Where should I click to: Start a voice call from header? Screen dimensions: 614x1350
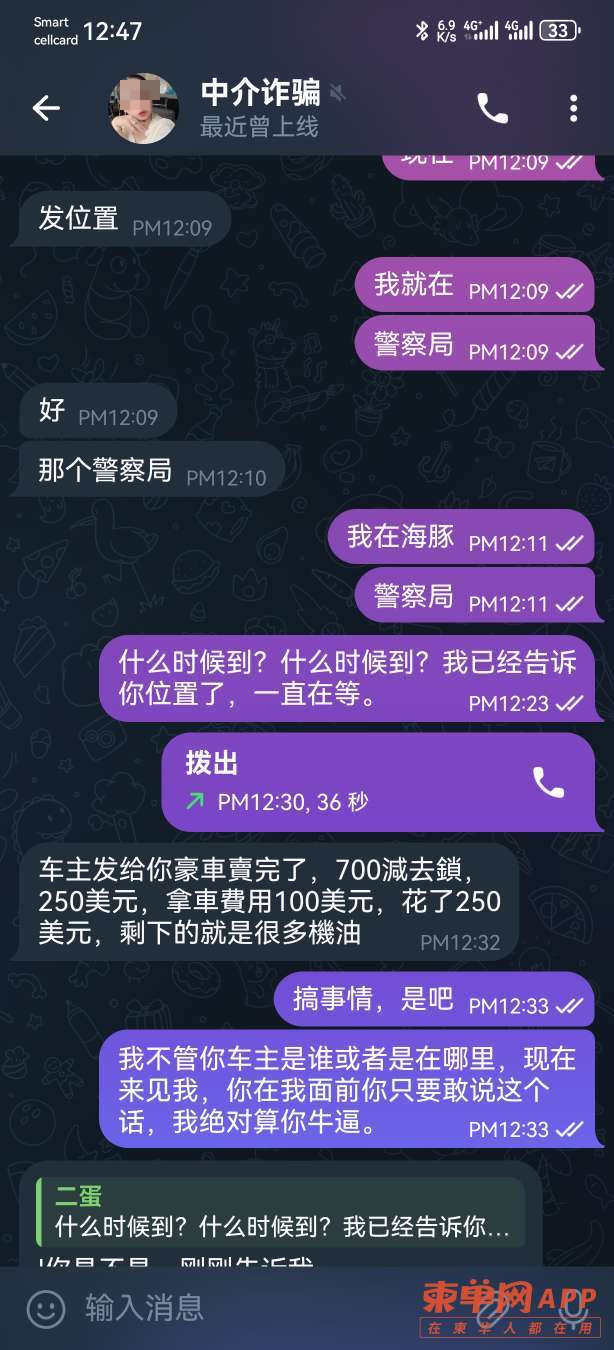[492, 108]
